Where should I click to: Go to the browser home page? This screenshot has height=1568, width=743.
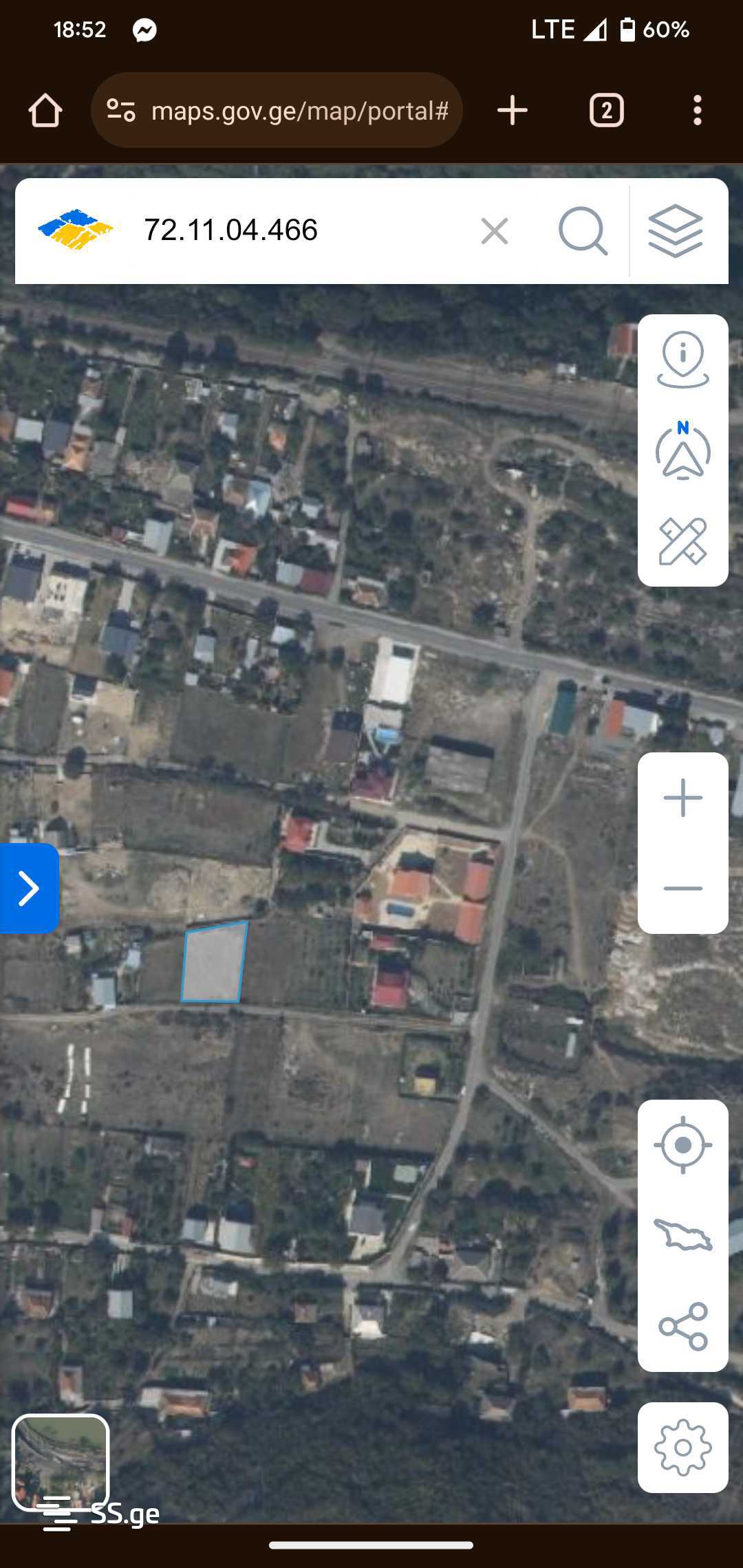tap(45, 111)
